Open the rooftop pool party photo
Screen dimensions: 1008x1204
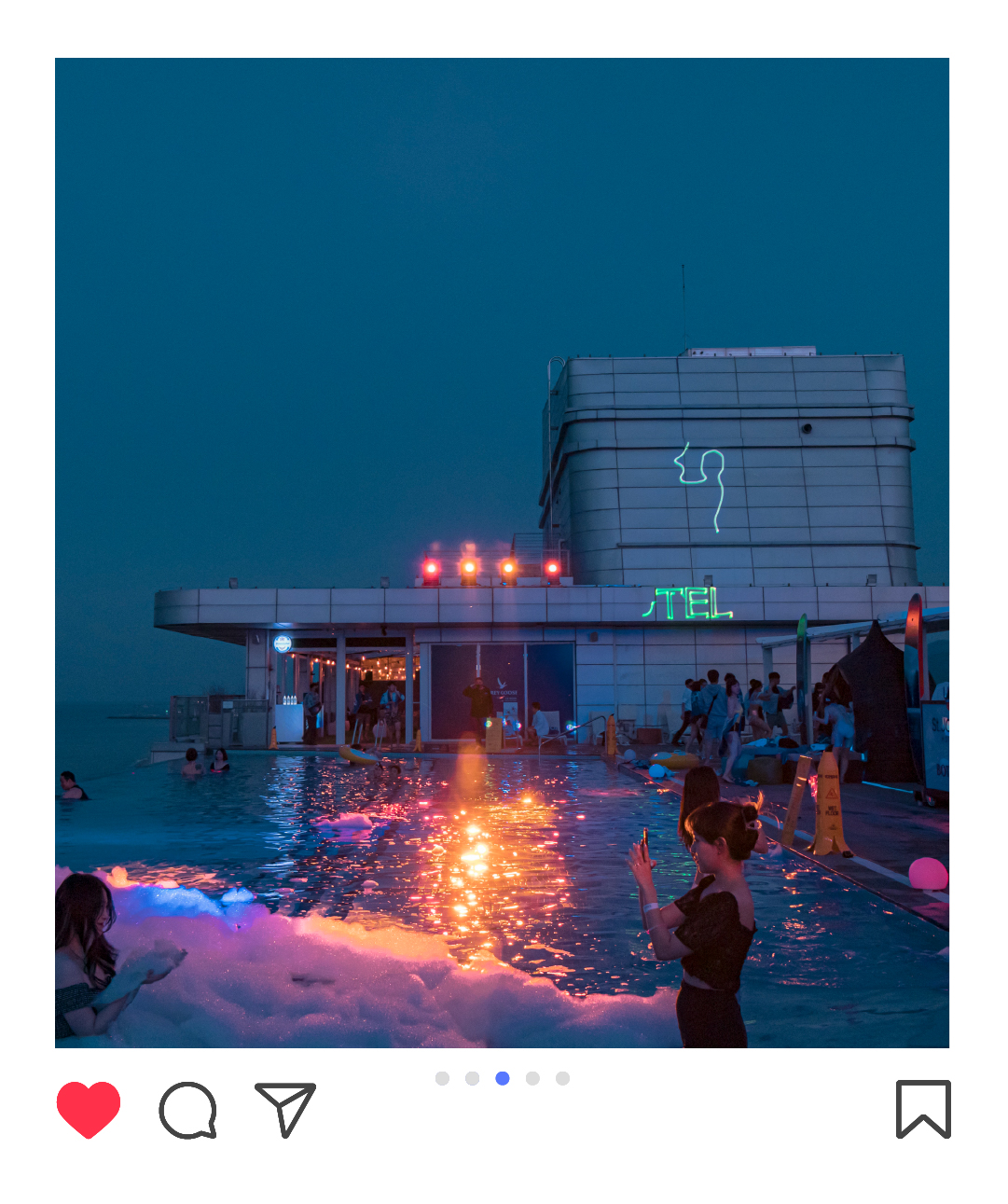(502, 552)
